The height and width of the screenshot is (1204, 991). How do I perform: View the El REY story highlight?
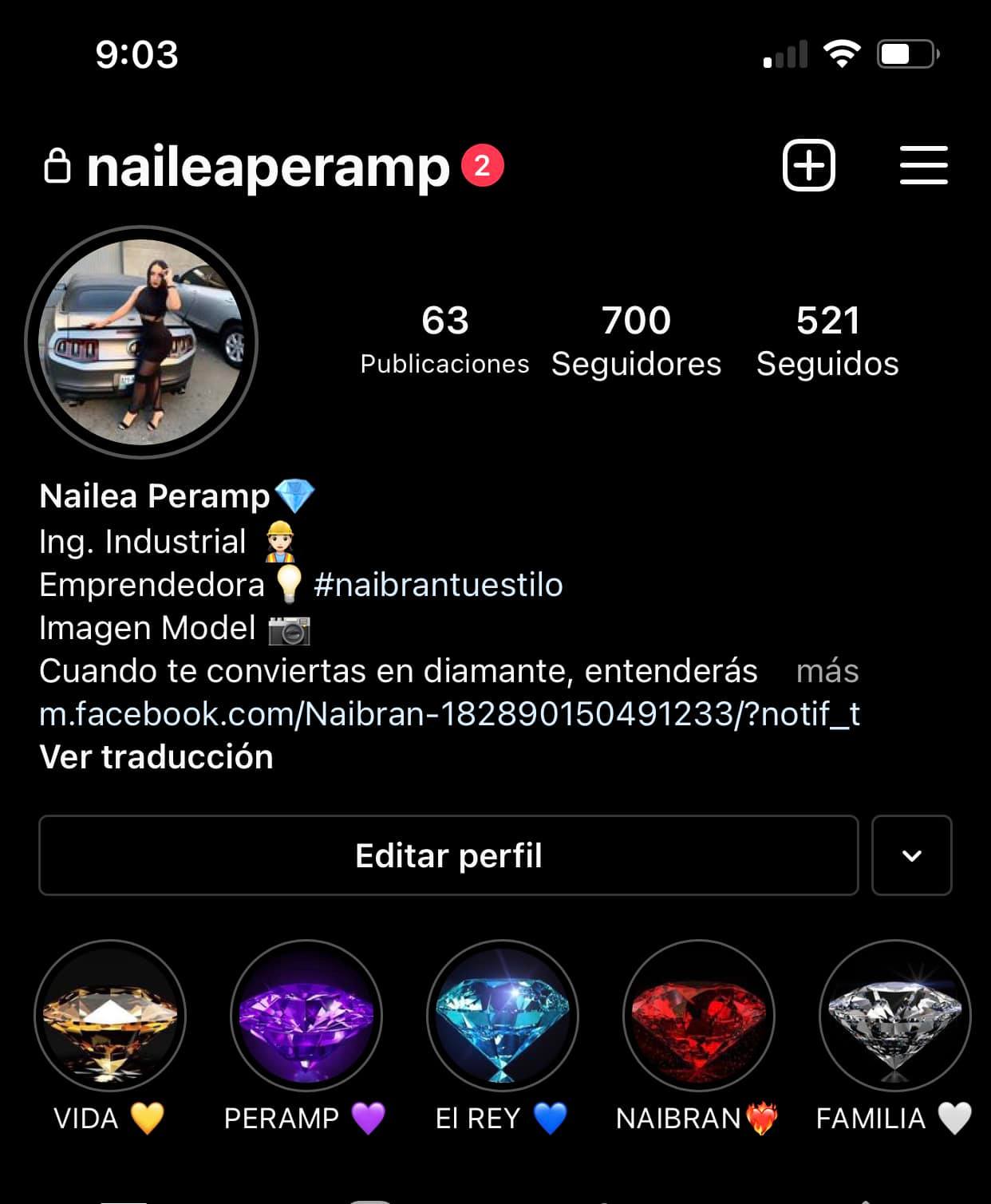click(503, 1015)
